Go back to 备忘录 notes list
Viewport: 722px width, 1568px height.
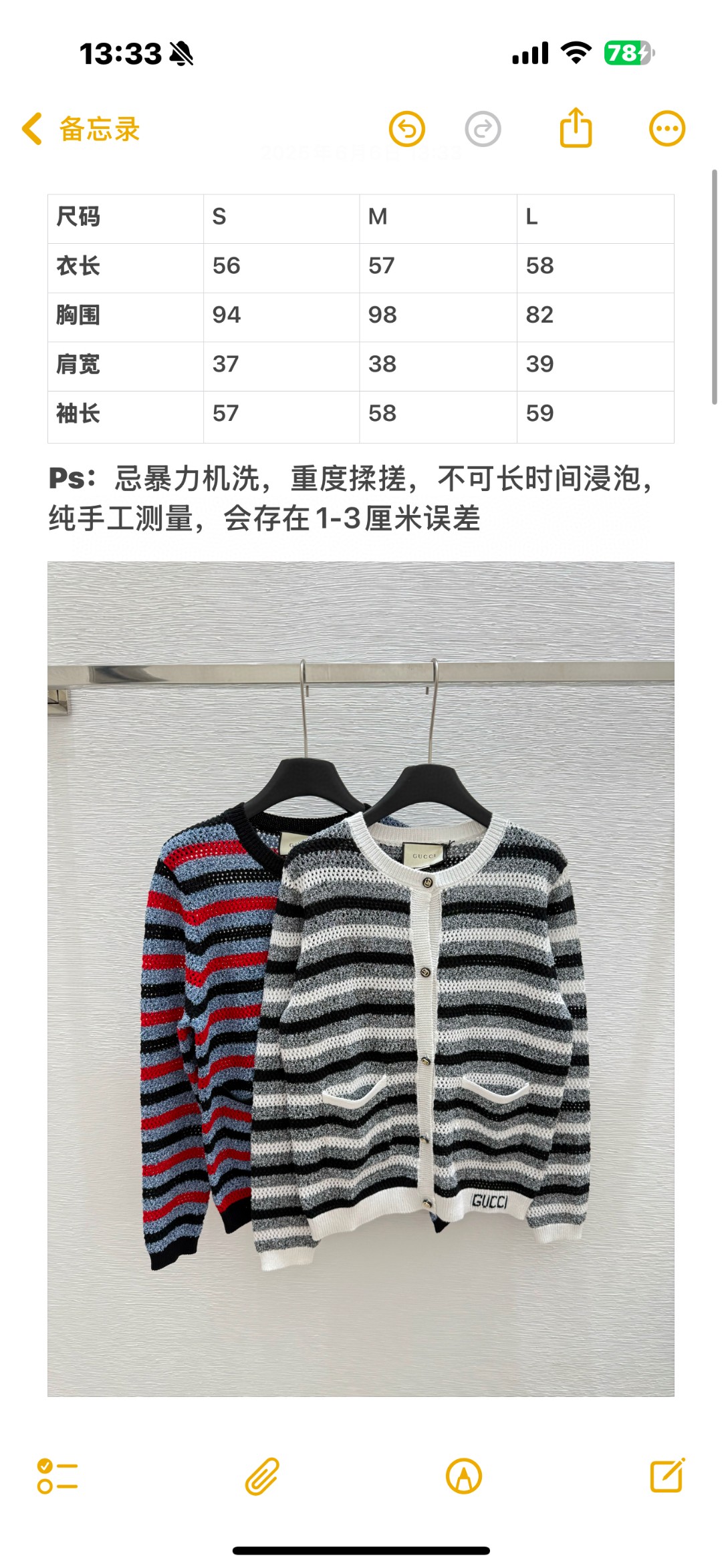pyautogui.click(x=80, y=129)
